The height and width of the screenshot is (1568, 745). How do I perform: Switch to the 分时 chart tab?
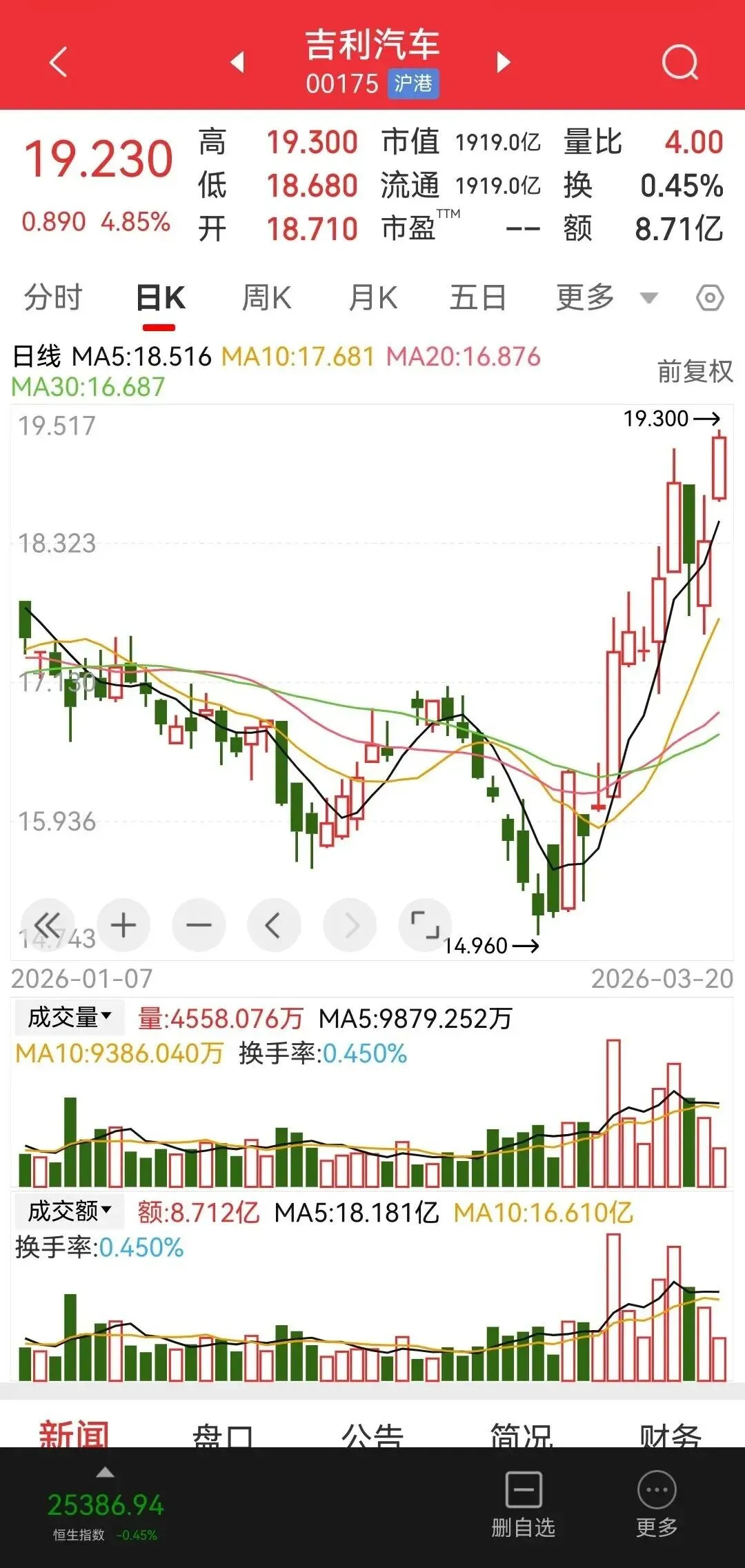point(53,298)
